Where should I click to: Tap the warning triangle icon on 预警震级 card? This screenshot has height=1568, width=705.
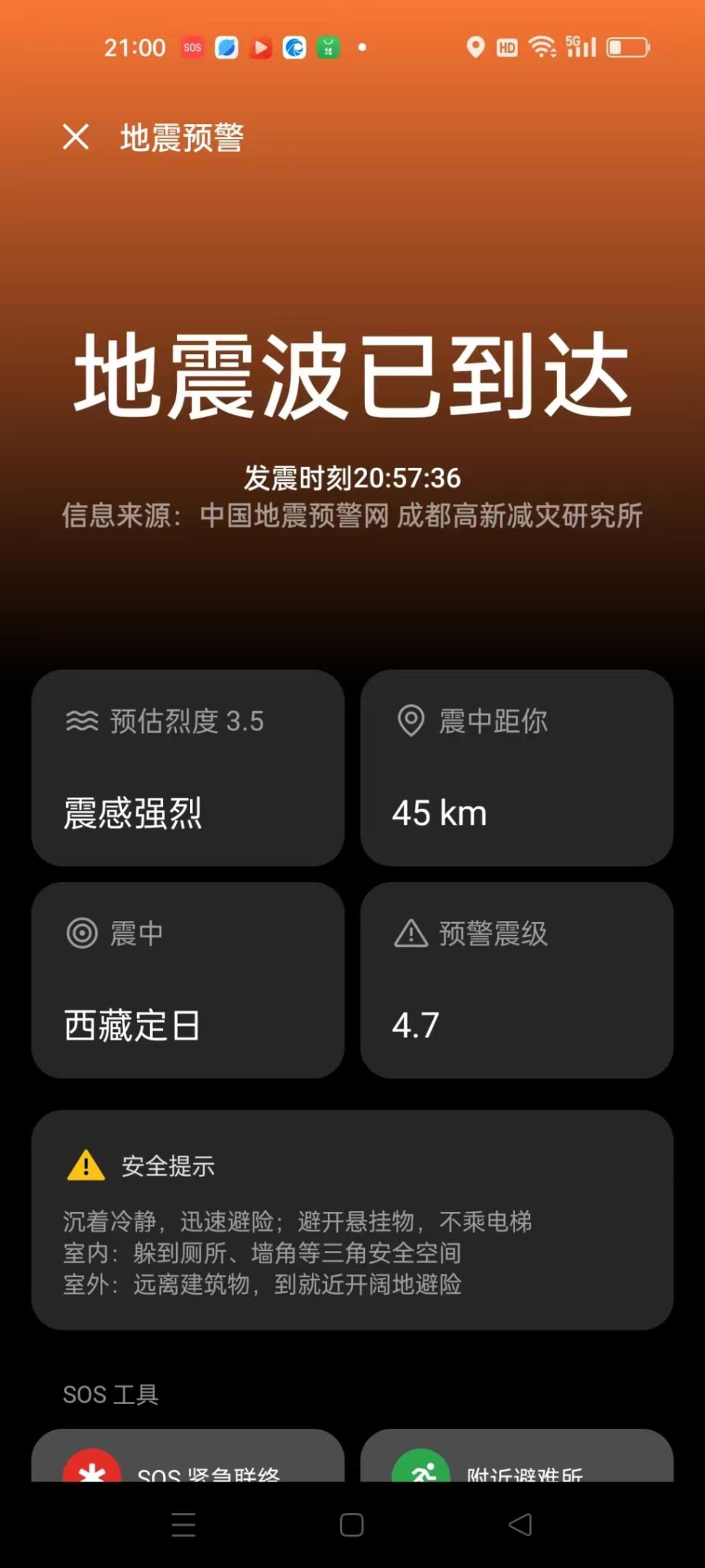410,934
